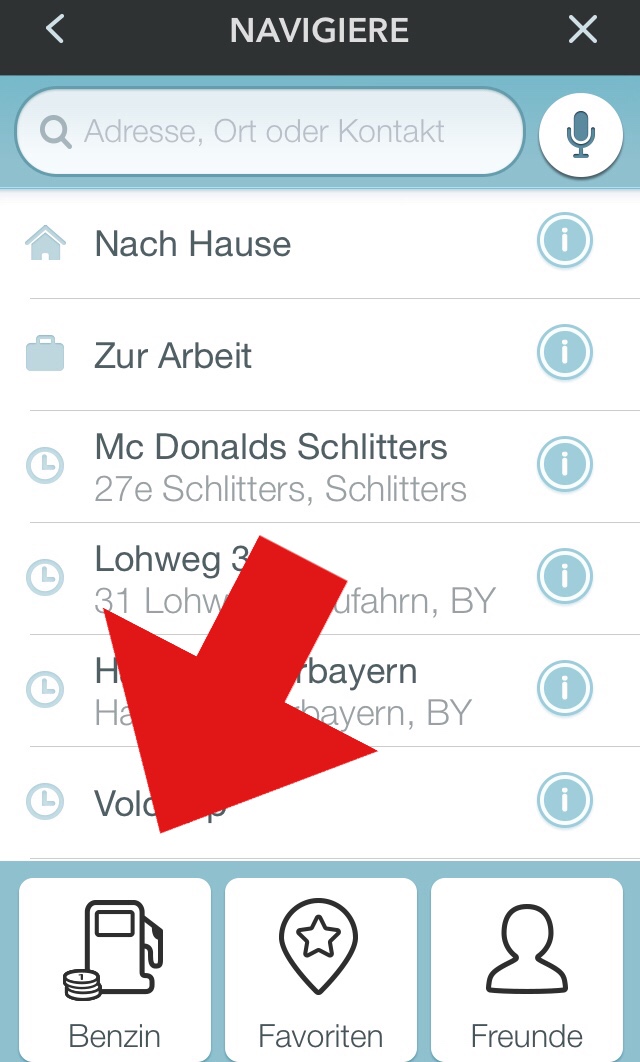Open info for the Lohweg entry
The height and width of the screenshot is (1062, 640).
click(x=565, y=577)
